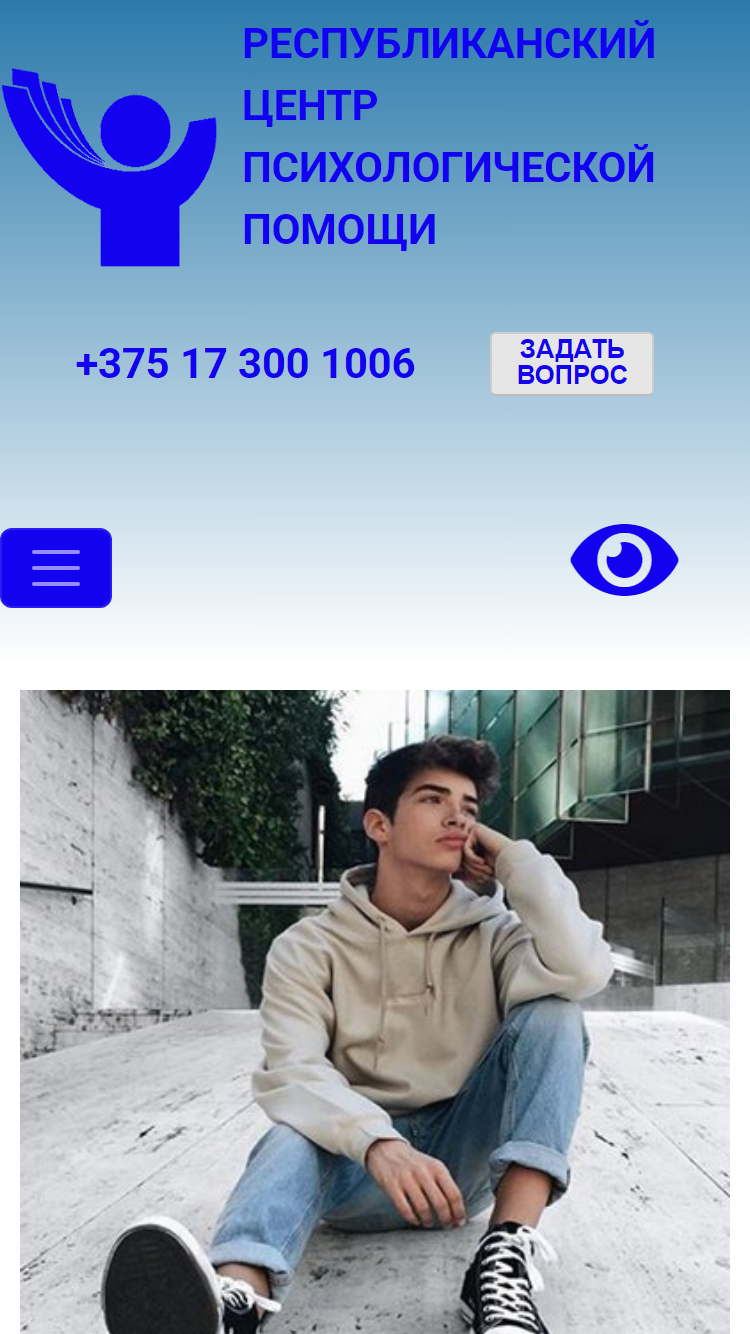Open the hamburger navigation menu
This screenshot has width=750, height=1334.
pos(56,568)
